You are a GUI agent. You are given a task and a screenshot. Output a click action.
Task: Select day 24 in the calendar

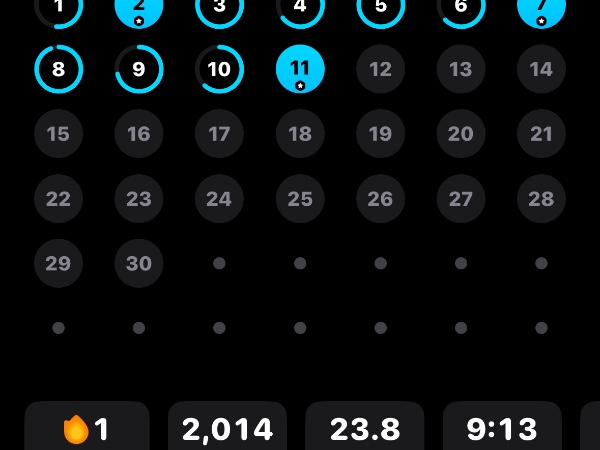(219, 198)
